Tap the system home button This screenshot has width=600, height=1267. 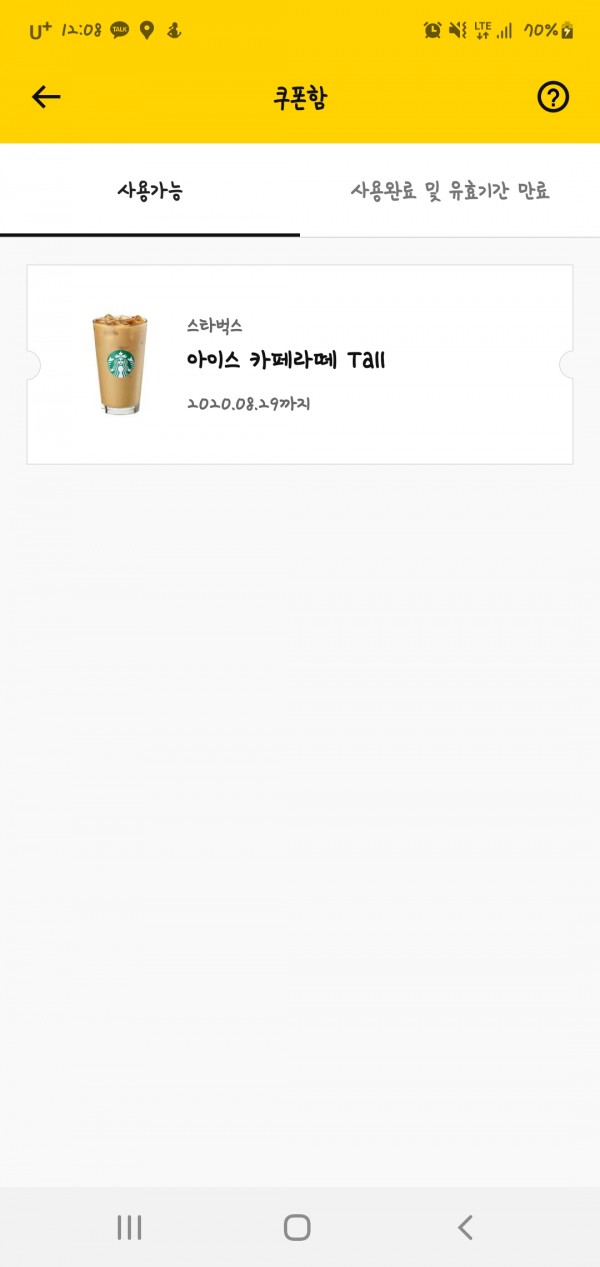coord(297,1227)
